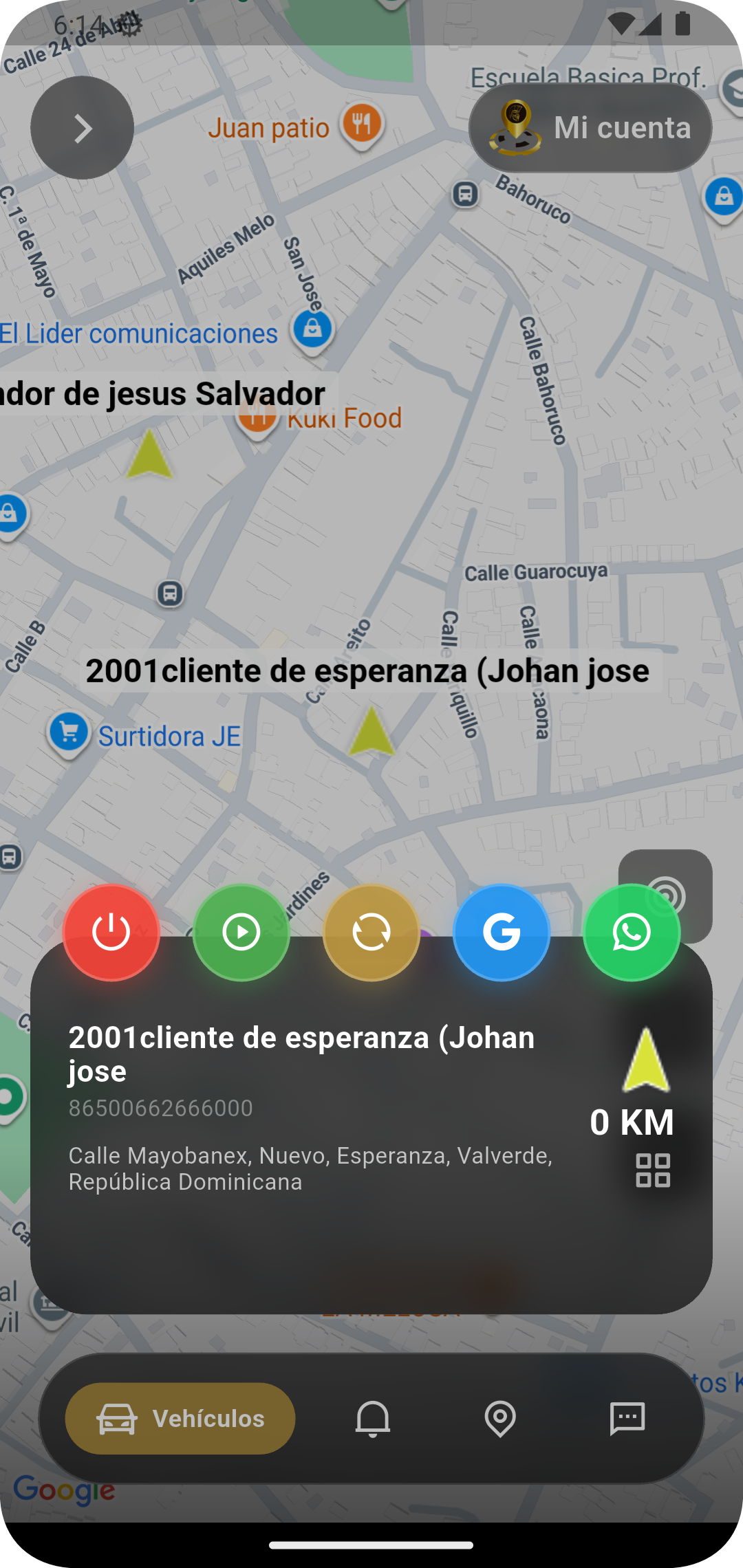The height and width of the screenshot is (1568, 743).
Task: Tap the orange refresh button
Action: 371,933
